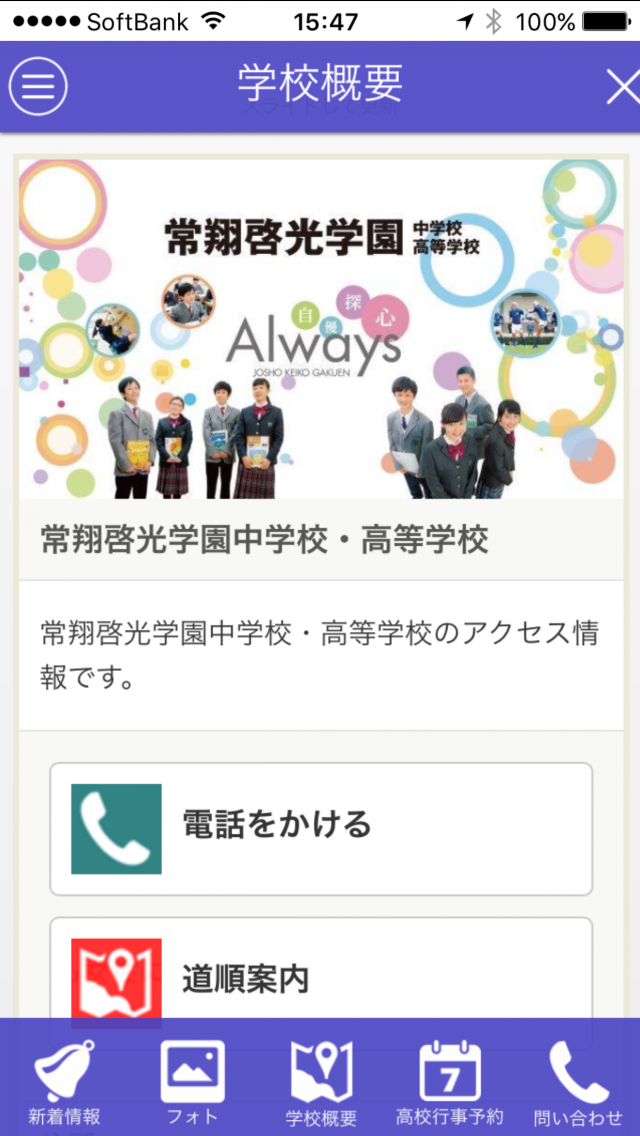Go to the 高校行事予約 tab

coord(449,1080)
